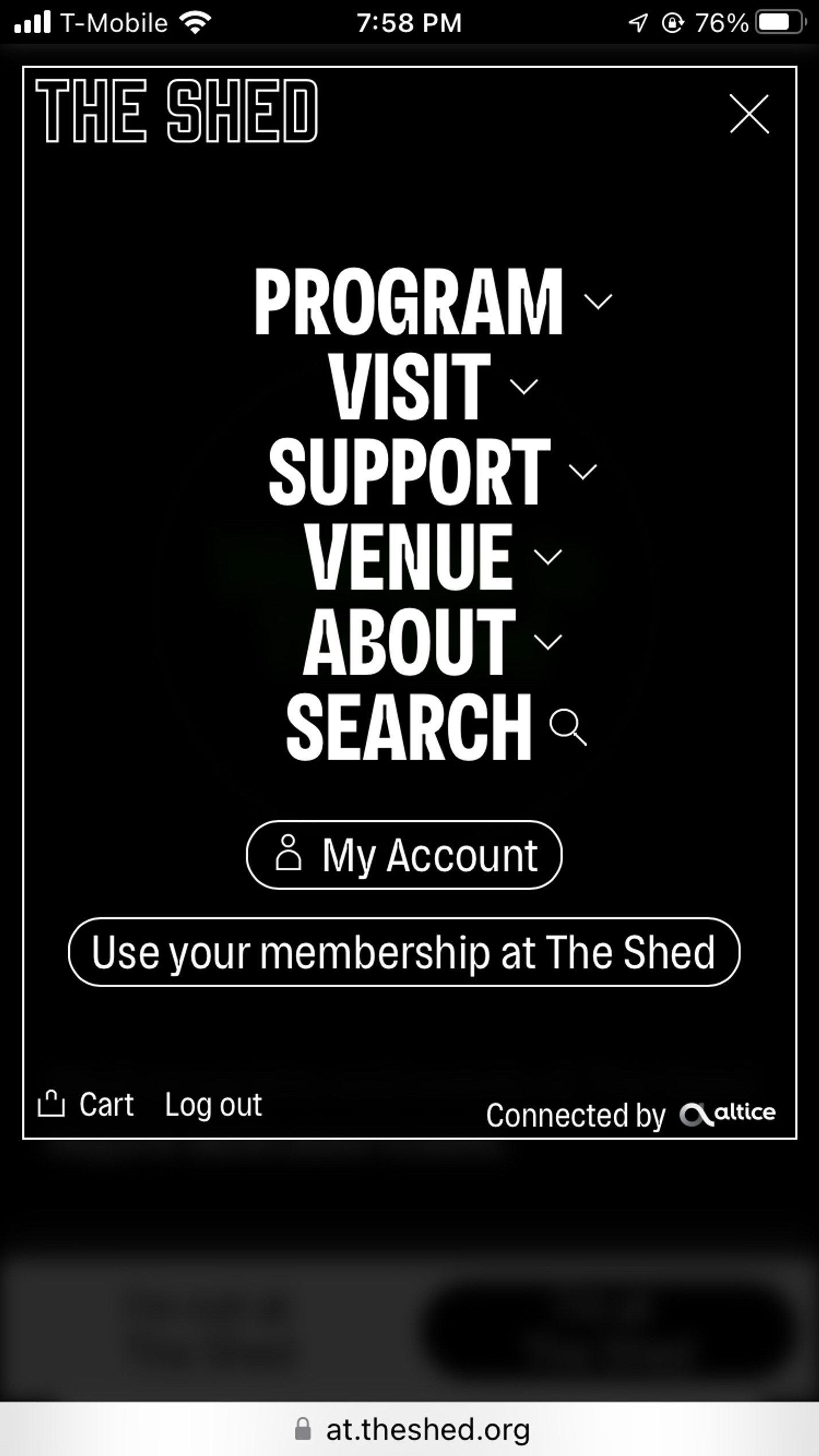Go to The Shed home logo
The height and width of the screenshot is (1456, 819).
point(177,111)
